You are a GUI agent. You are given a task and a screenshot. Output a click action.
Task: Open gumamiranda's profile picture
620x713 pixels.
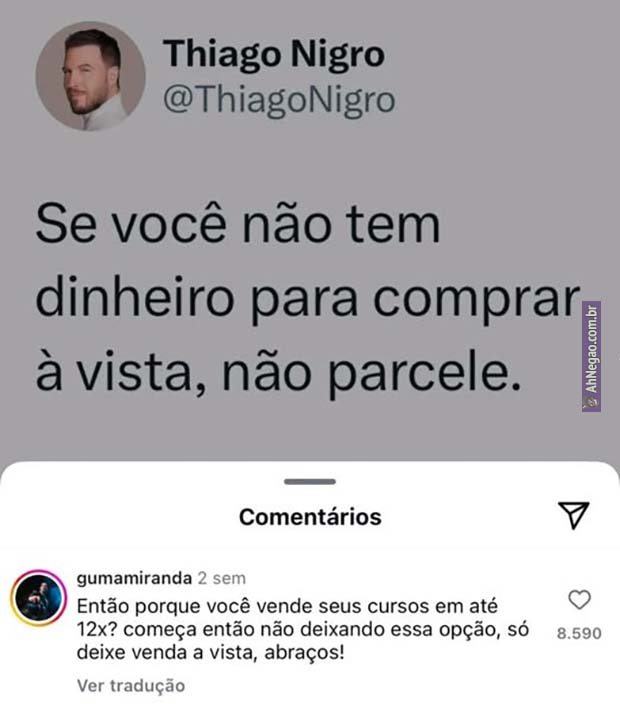tap(38, 597)
